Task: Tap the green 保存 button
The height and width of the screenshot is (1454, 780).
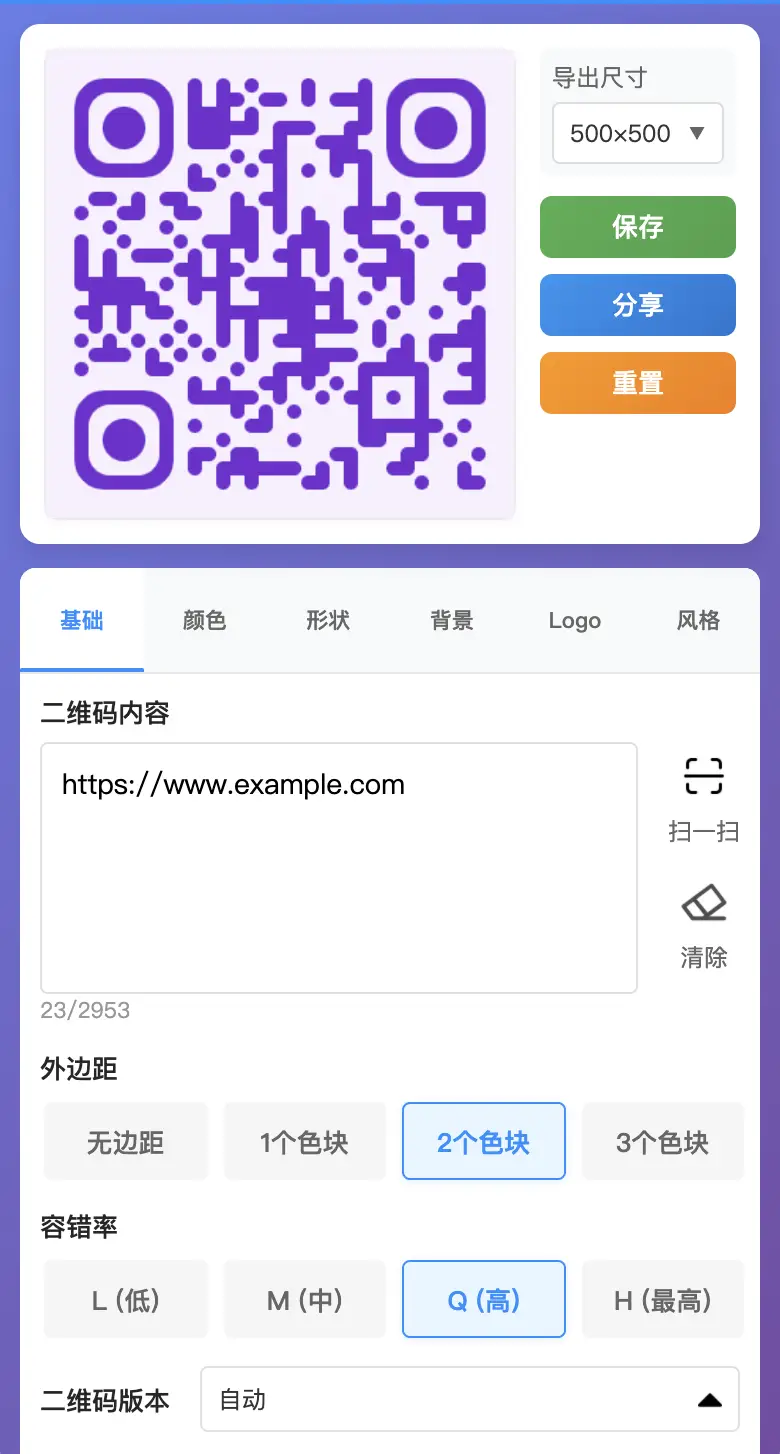Action: click(637, 227)
